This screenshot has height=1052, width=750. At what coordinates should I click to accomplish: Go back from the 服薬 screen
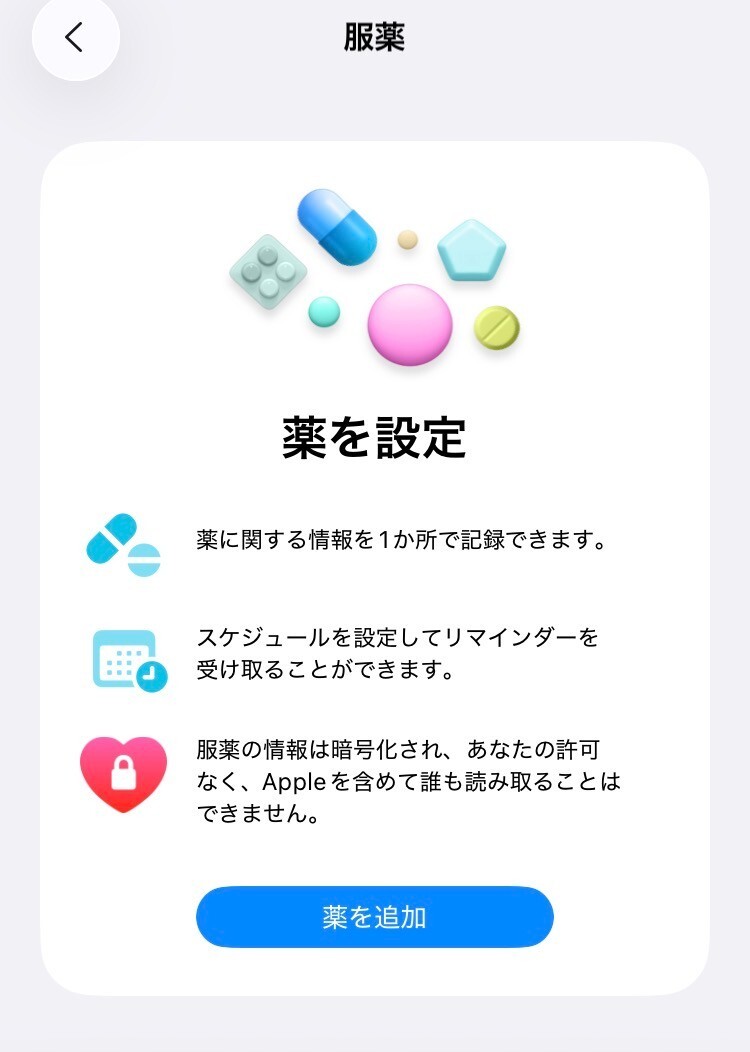click(75, 38)
